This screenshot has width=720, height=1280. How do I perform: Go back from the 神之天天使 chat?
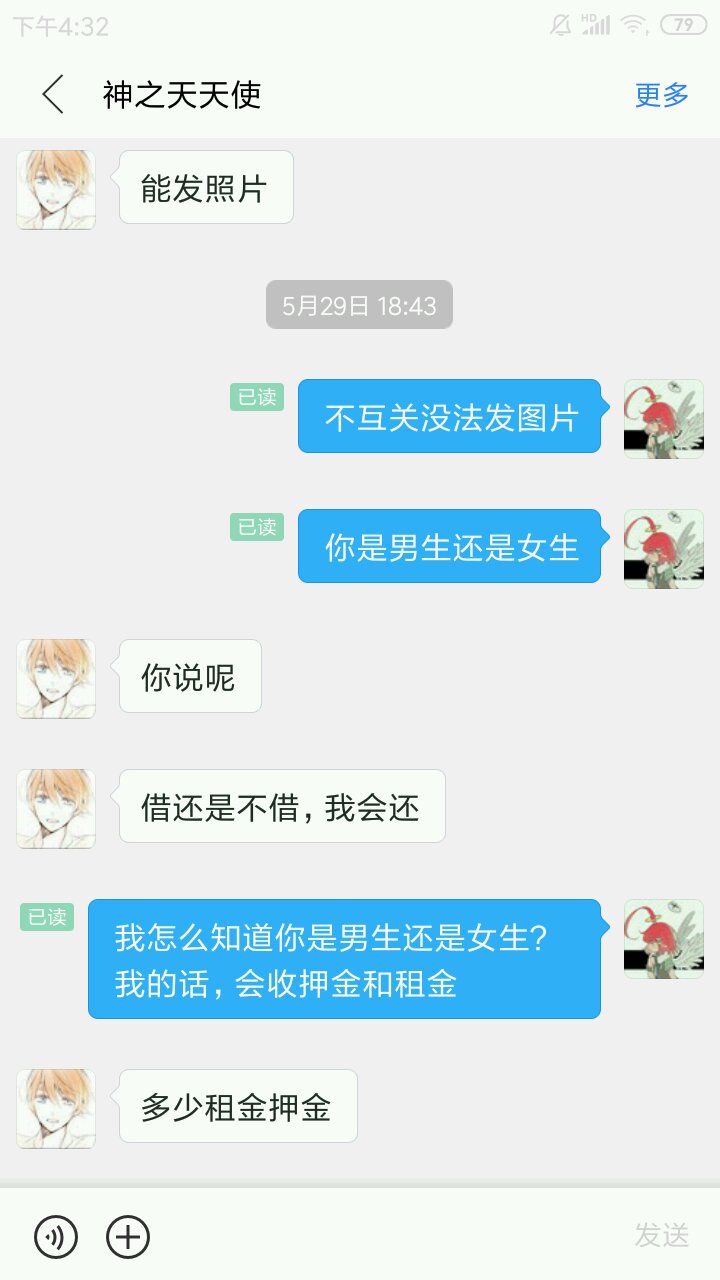coord(53,95)
